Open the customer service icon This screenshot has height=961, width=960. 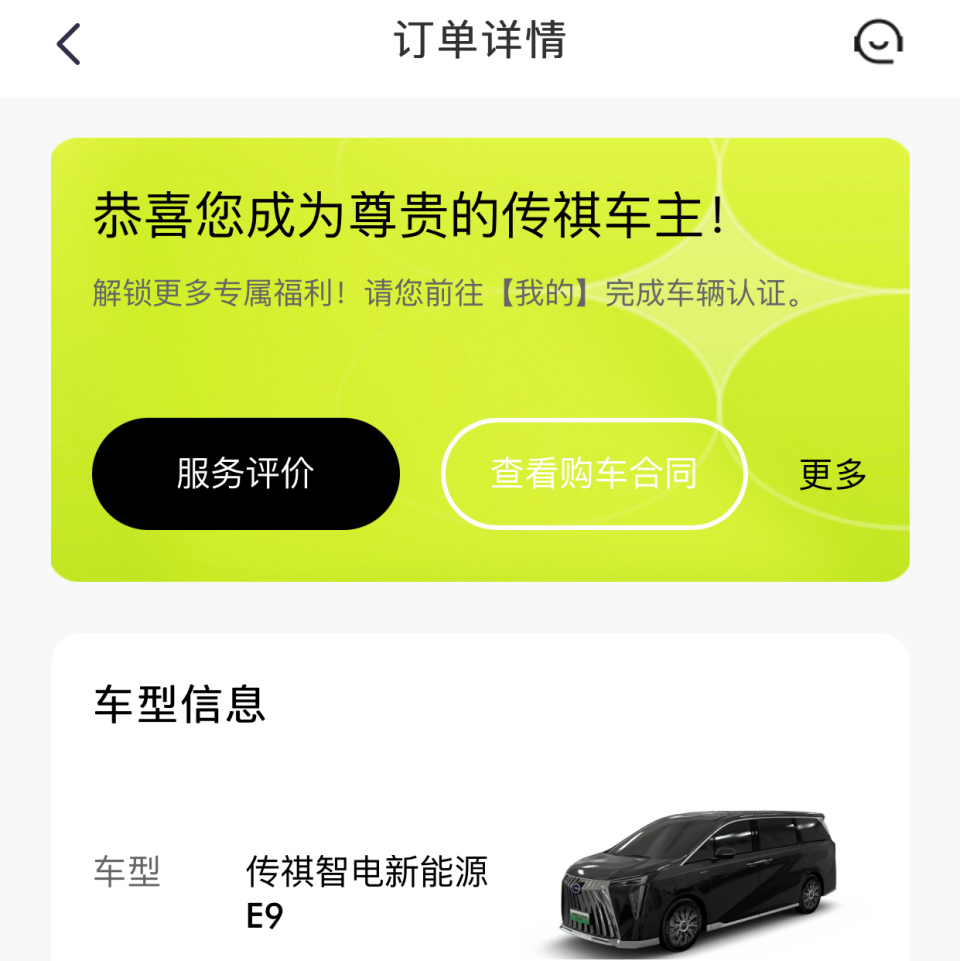[x=878, y=43]
